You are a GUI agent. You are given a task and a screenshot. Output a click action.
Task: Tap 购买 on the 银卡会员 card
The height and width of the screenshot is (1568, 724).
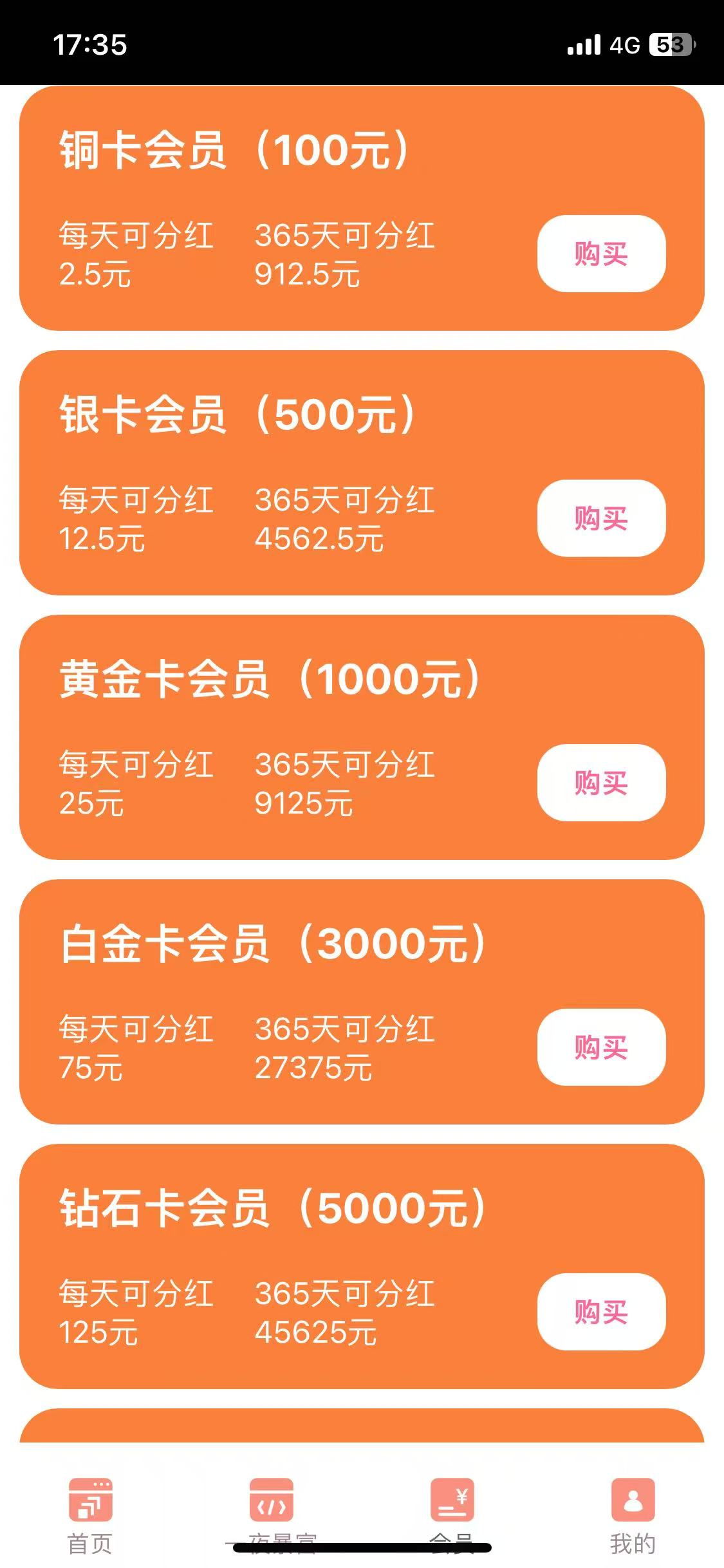[x=601, y=518]
